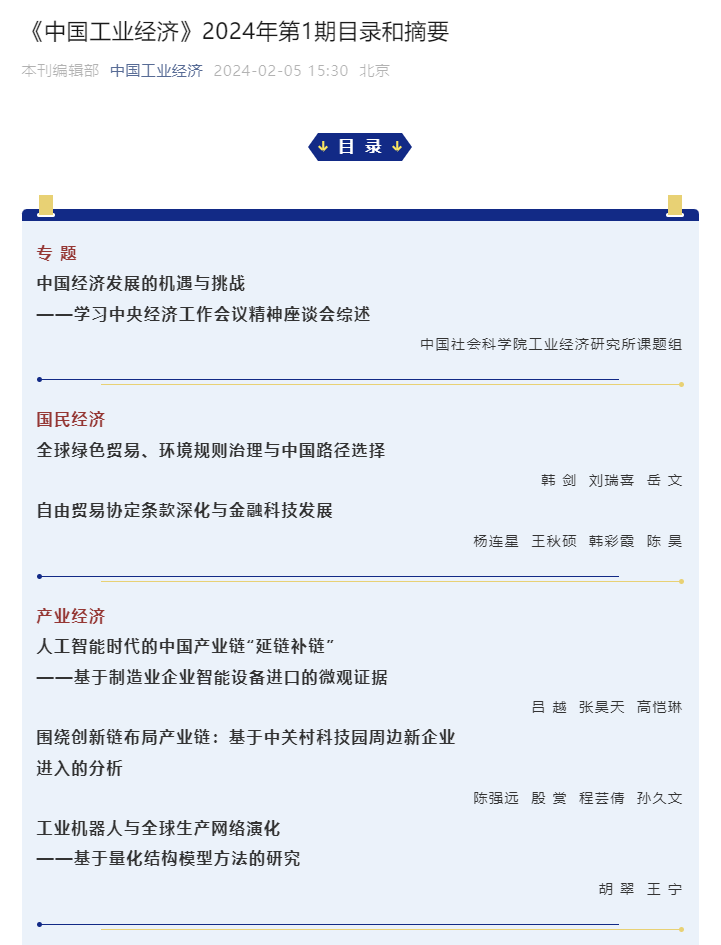Viewport: 721px width, 945px height.
Task: Open the 中国工业经济 account link
Action: [x=156, y=71]
